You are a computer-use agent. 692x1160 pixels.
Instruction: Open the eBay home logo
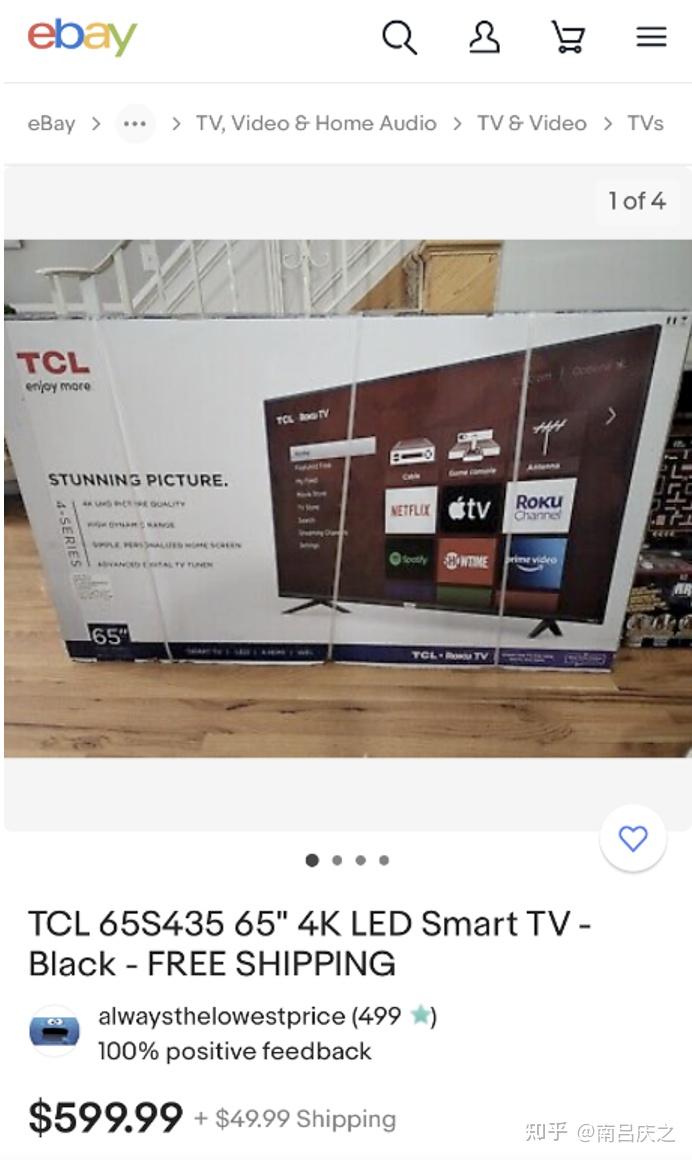[82, 37]
